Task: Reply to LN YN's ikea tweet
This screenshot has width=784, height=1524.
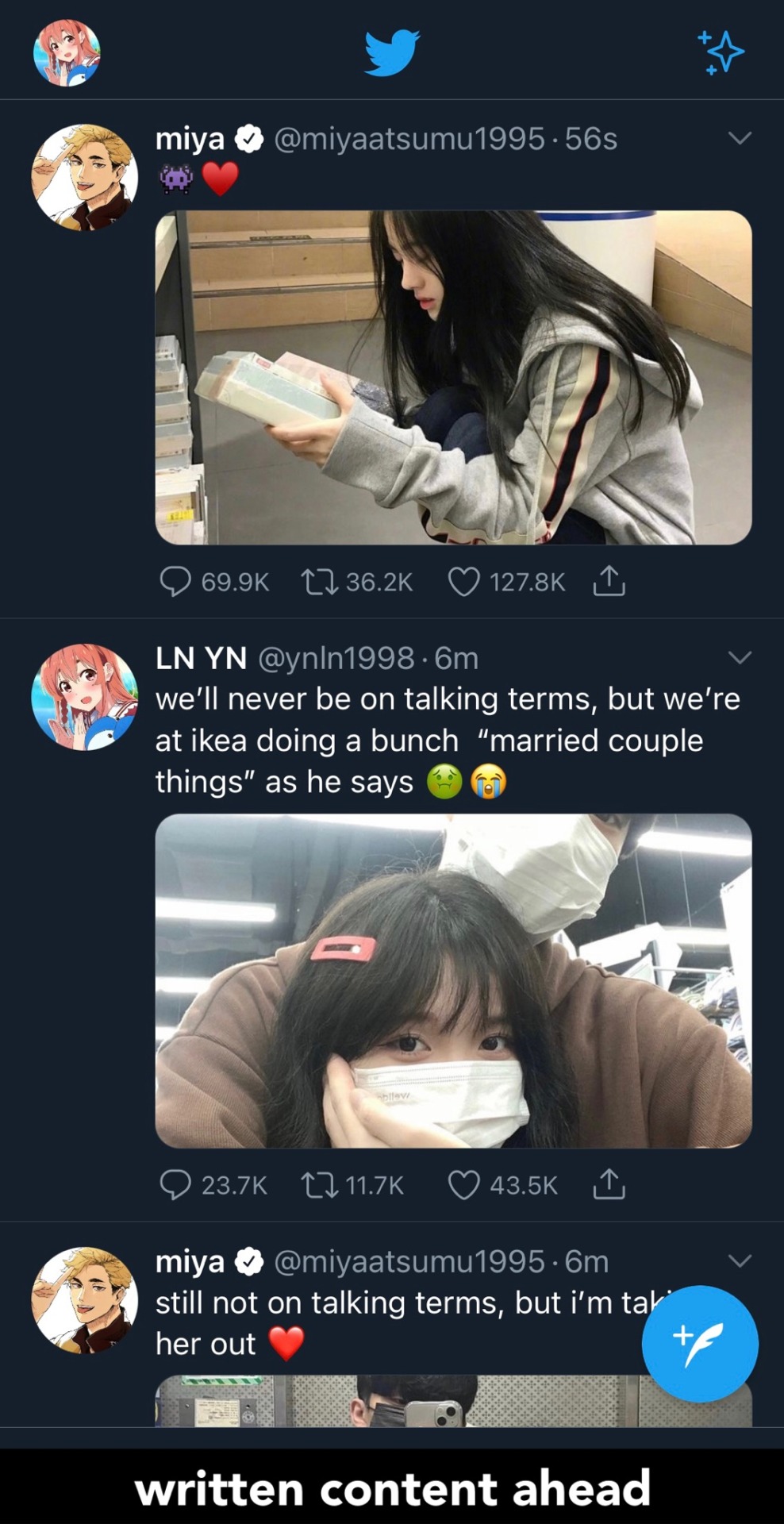Action: coord(175,1185)
